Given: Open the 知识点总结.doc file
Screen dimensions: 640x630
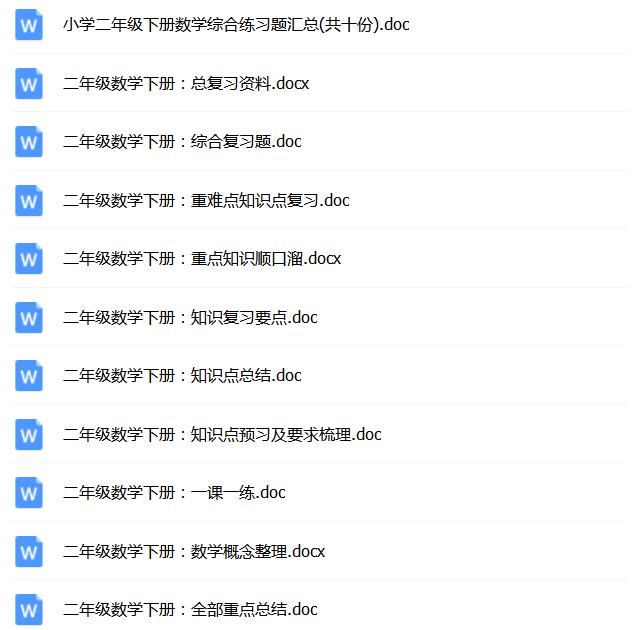Looking at the screenshot, I should [182, 376].
